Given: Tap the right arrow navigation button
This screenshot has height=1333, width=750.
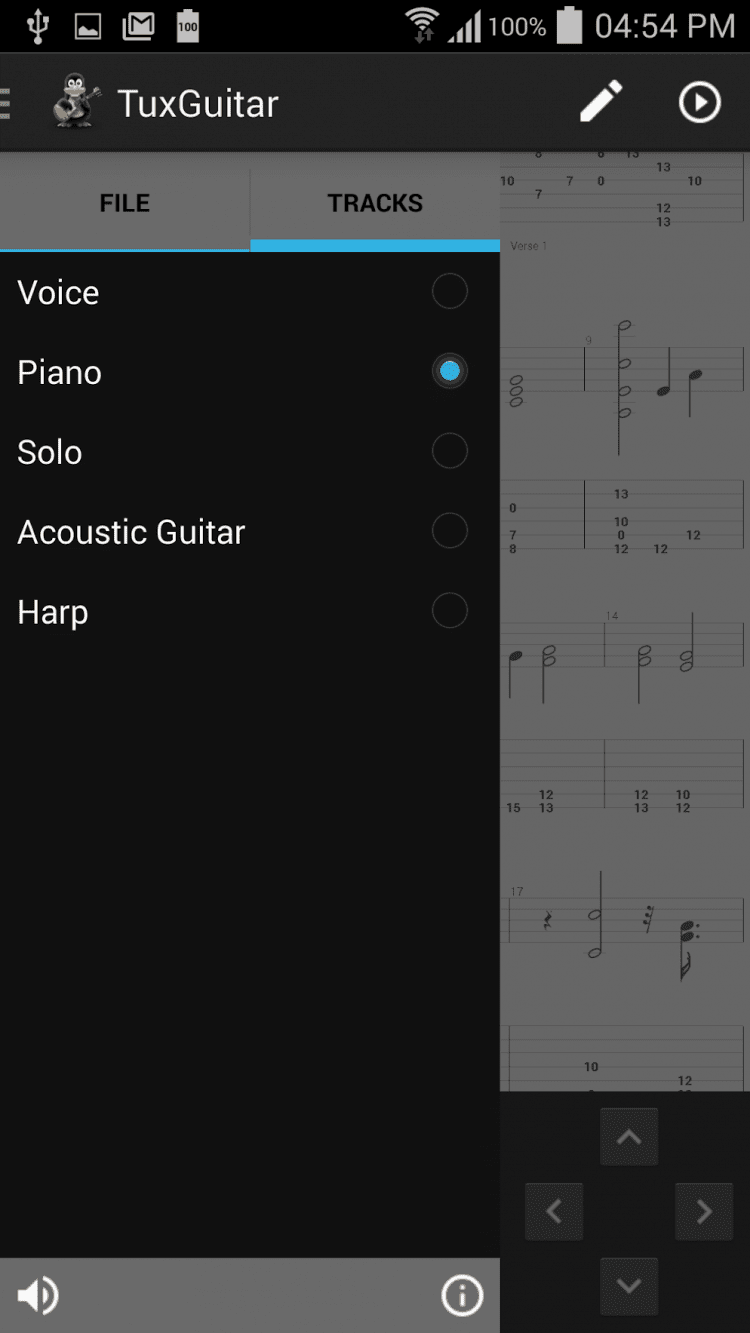Looking at the screenshot, I should click(x=704, y=1212).
